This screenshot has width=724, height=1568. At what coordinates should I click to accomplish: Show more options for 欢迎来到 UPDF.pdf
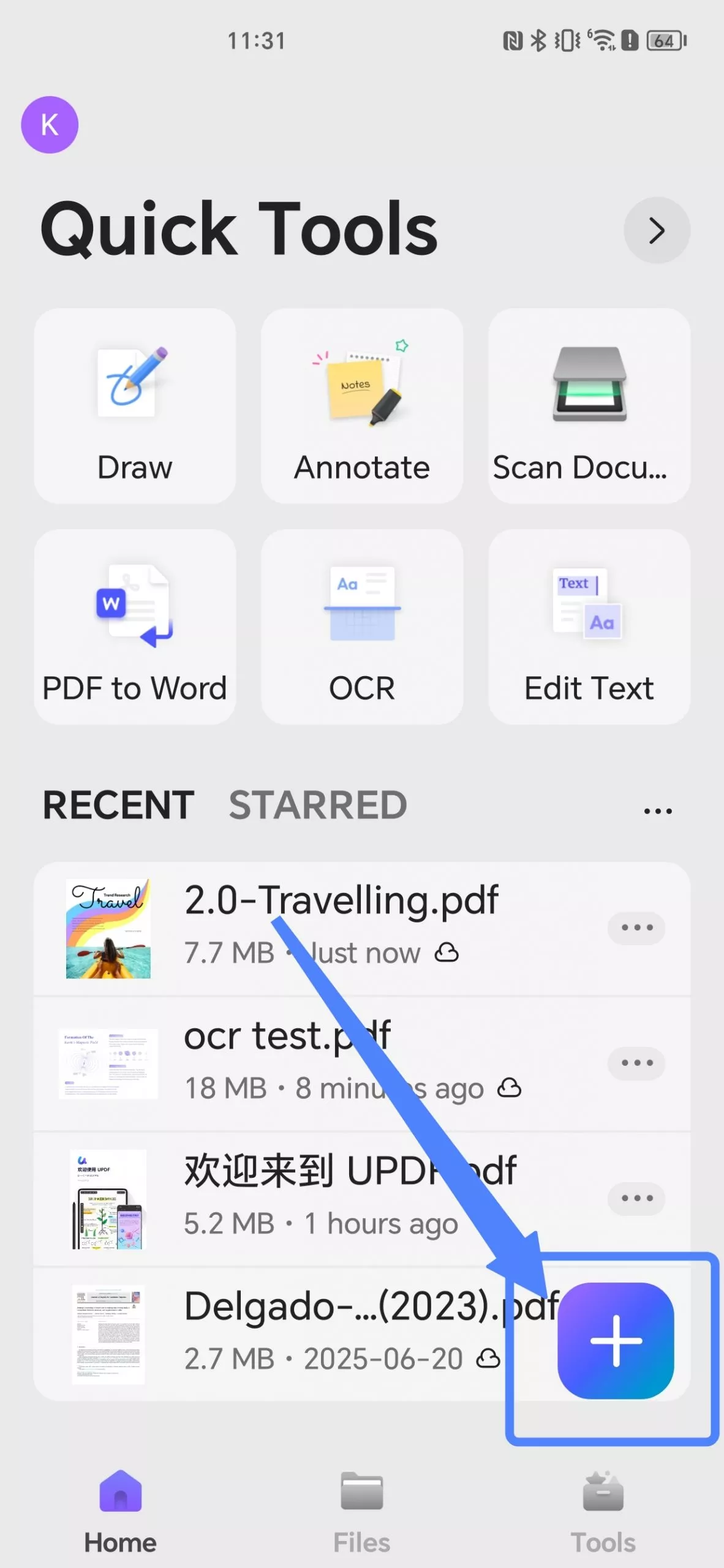(x=636, y=1198)
